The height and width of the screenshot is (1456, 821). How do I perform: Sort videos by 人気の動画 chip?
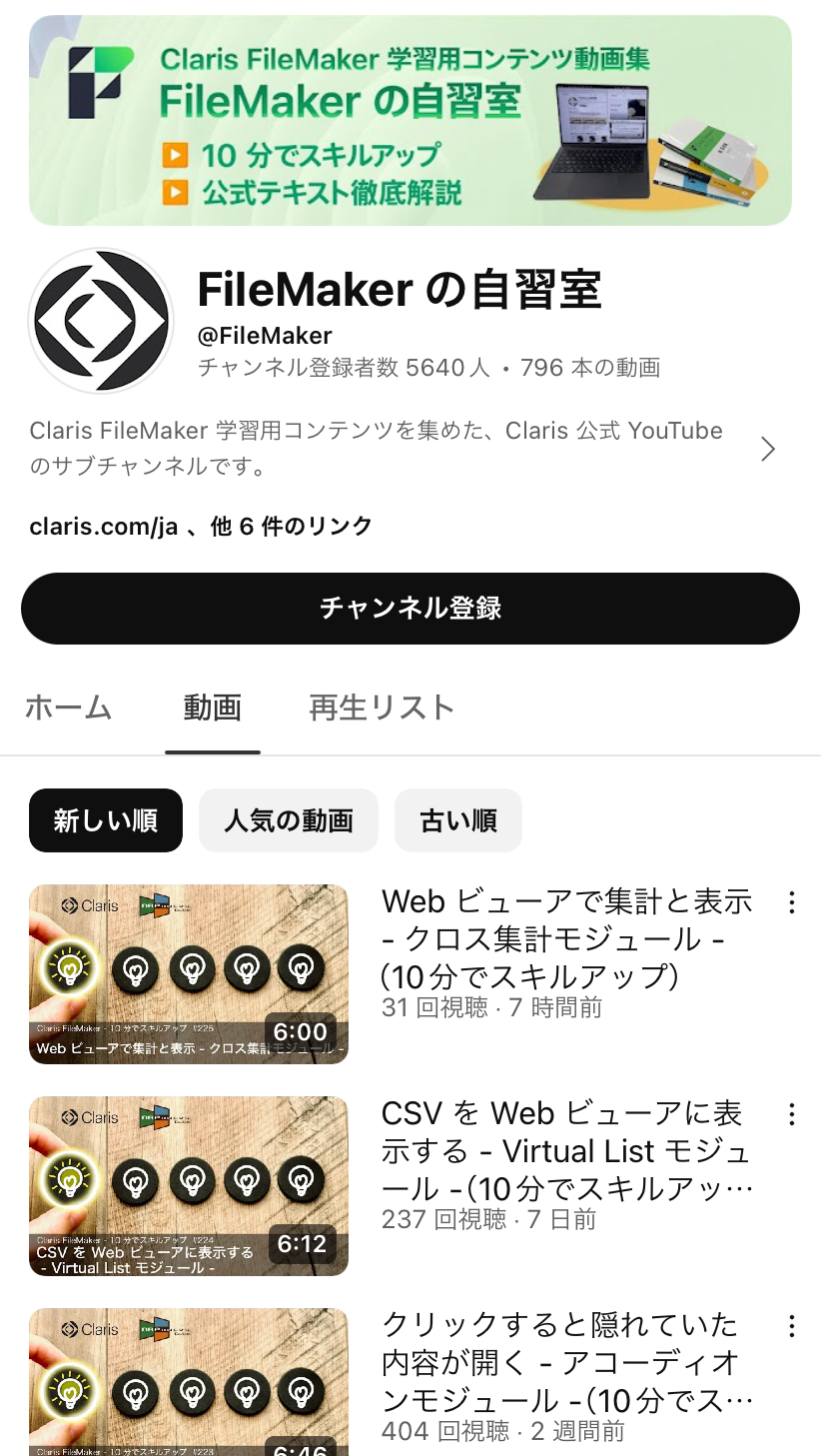[x=288, y=820]
